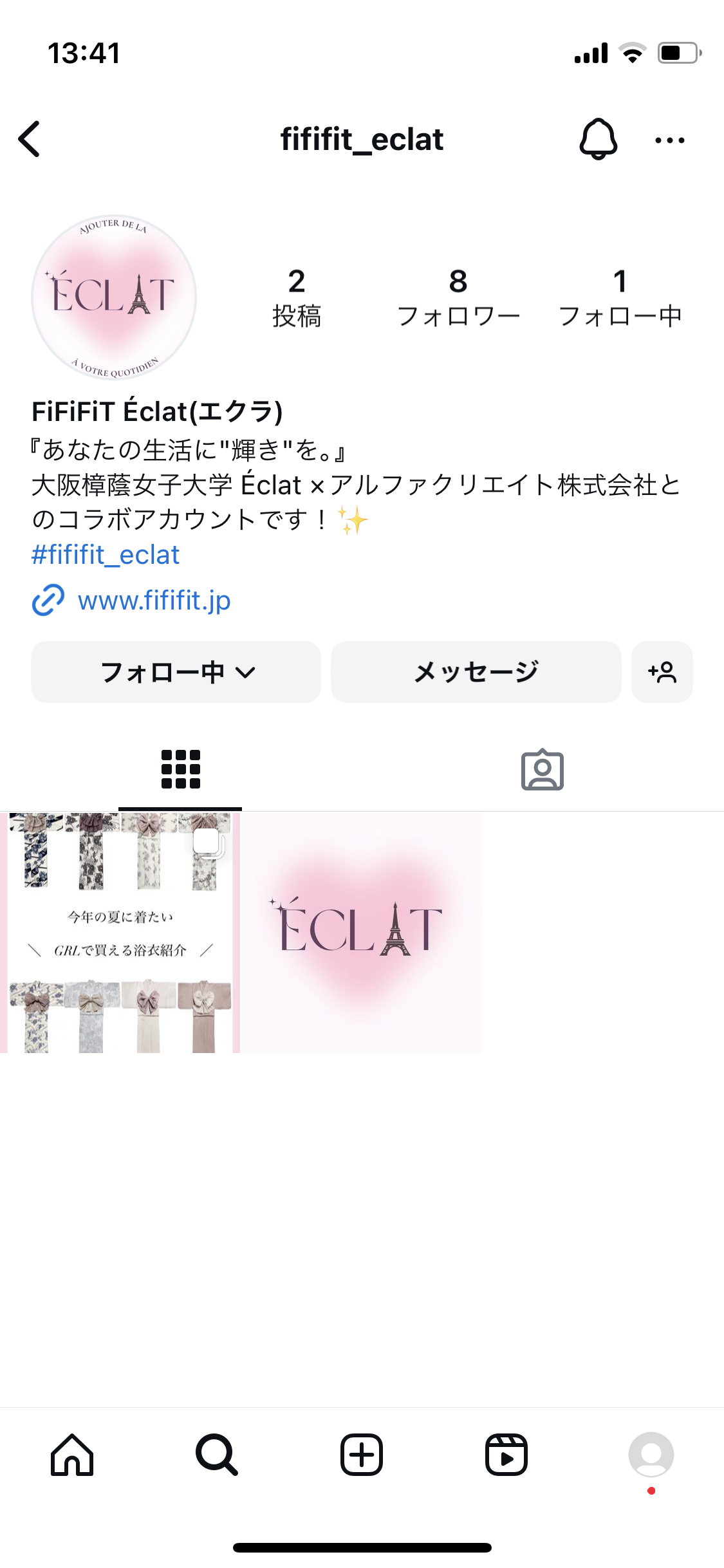
Task: Expand the フォロー中 following dropdown
Action: [x=176, y=672]
